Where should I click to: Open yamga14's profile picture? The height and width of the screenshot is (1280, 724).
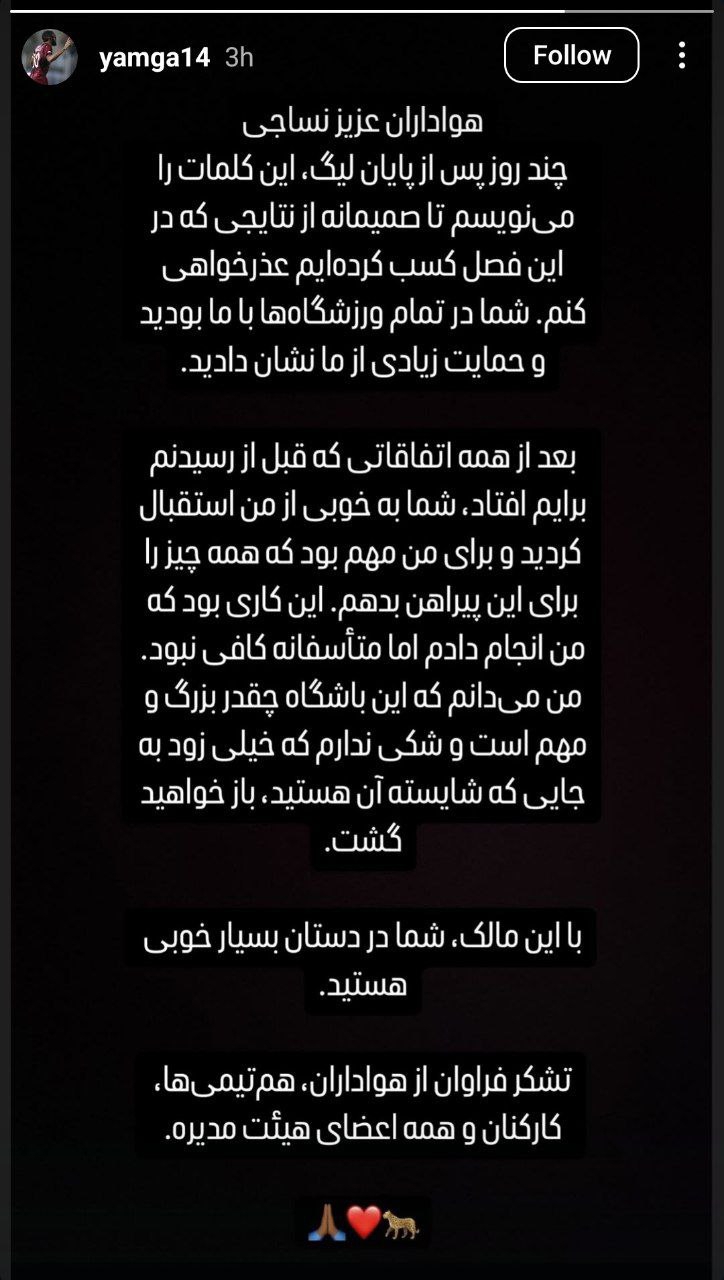click(x=49, y=57)
